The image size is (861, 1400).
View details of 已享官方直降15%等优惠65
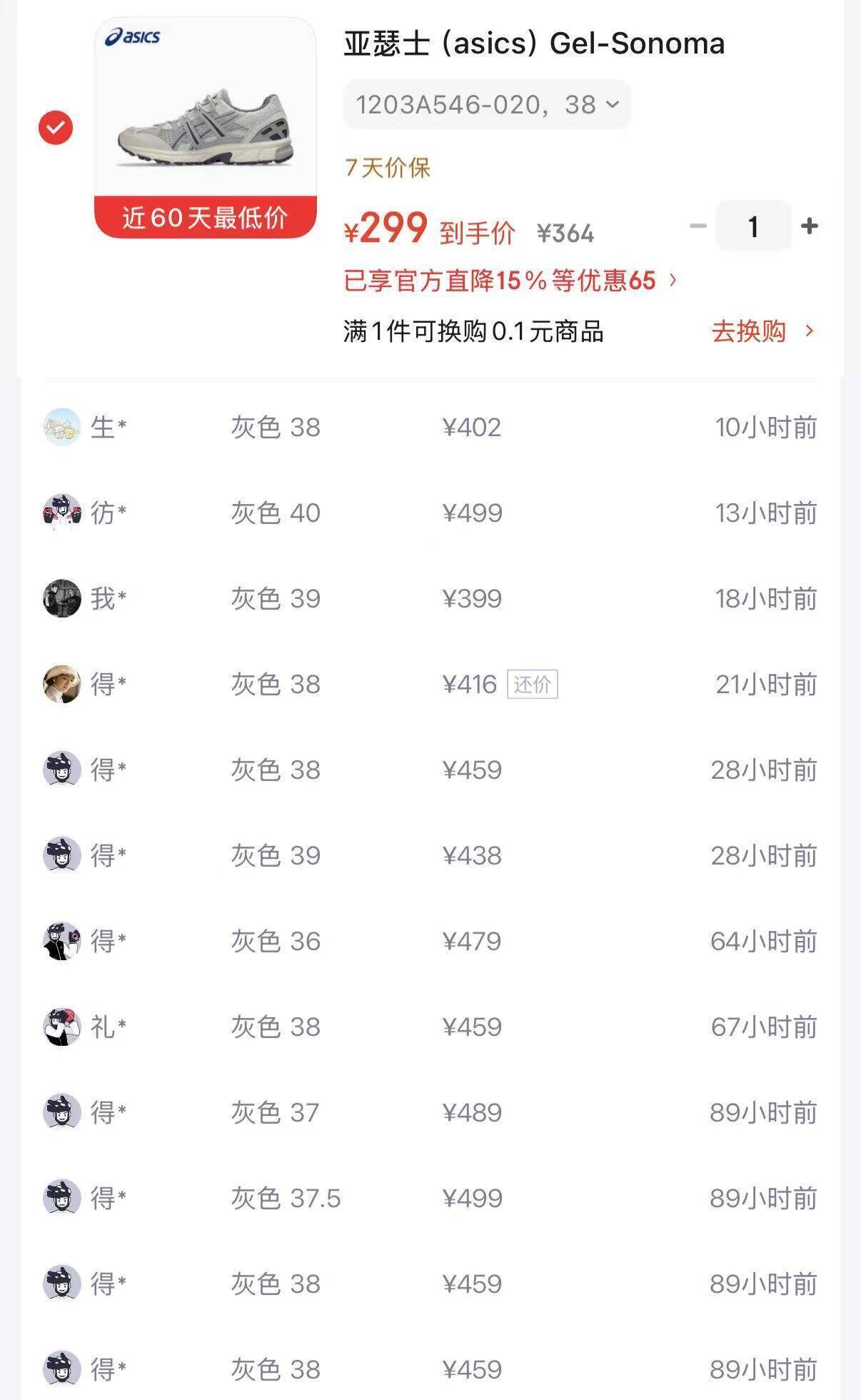(x=510, y=281)
